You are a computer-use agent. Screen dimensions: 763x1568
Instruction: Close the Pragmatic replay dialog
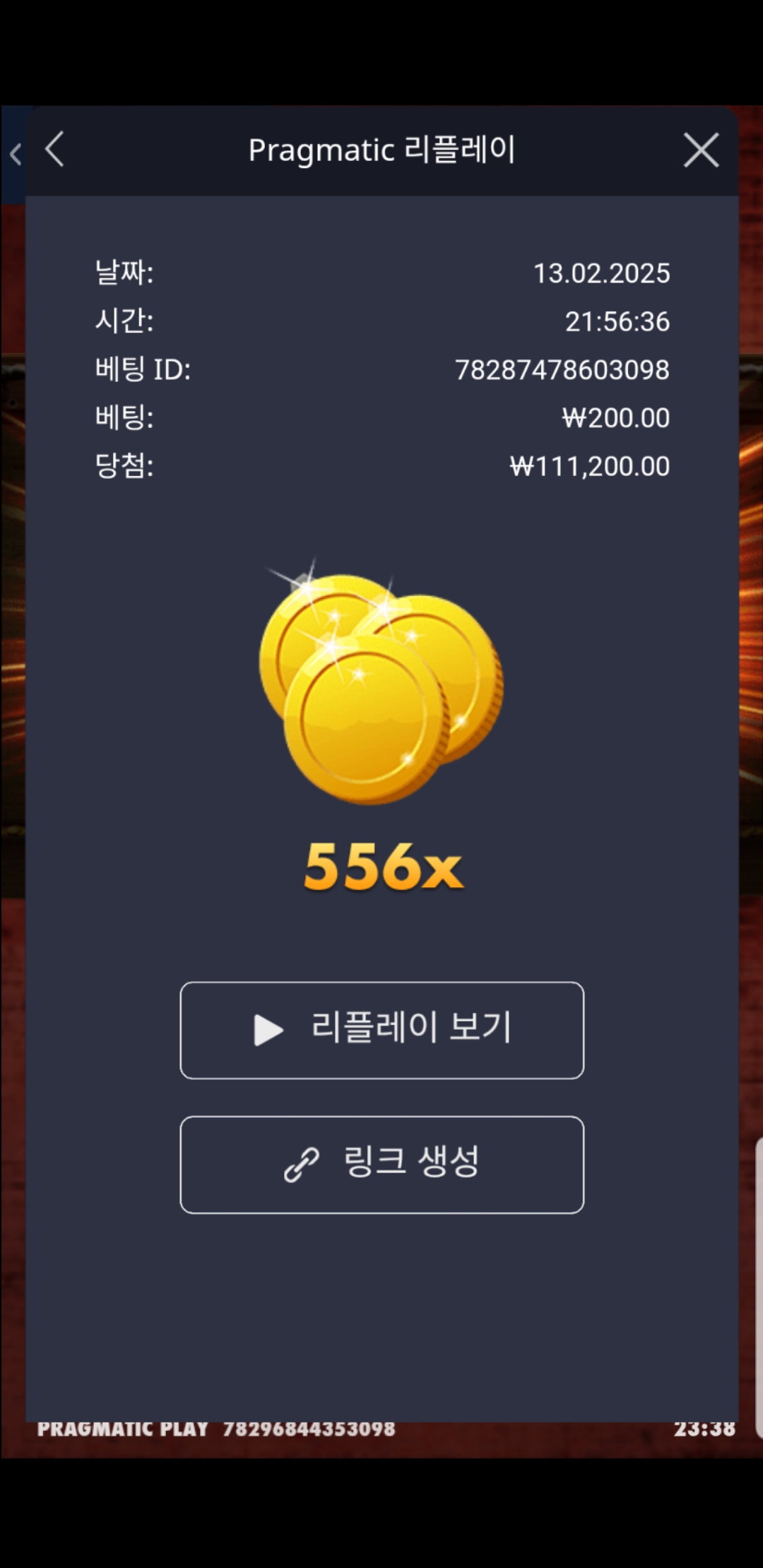point(701,150)
